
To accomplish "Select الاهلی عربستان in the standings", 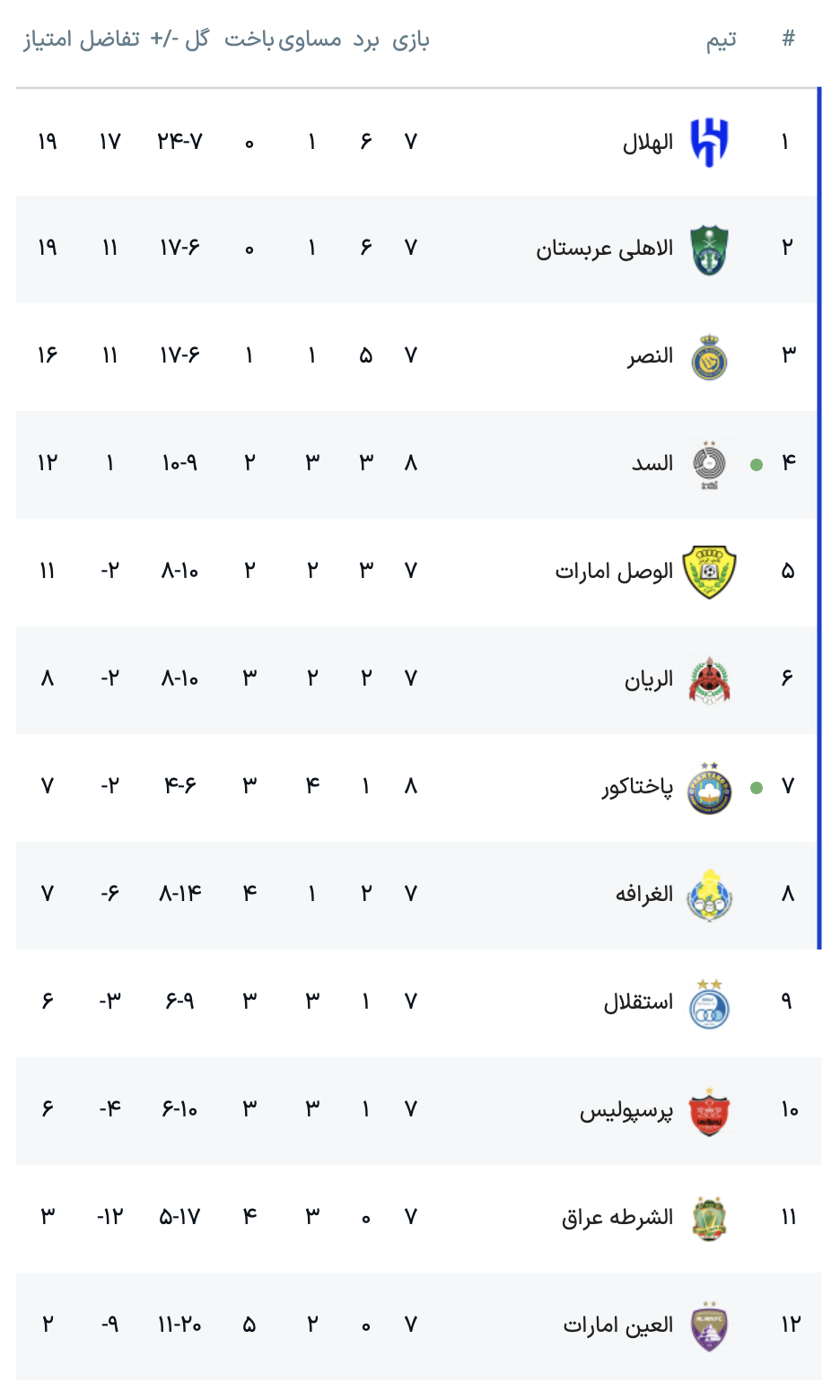I will click(418, 249).
